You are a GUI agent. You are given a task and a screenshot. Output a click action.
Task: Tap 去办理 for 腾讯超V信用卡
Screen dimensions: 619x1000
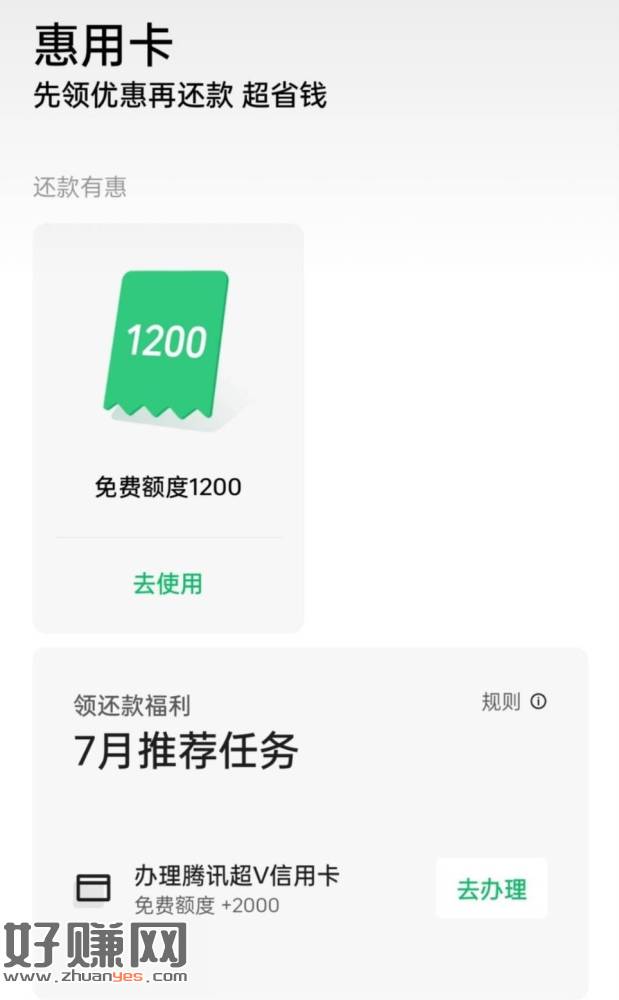coord(491,888)
